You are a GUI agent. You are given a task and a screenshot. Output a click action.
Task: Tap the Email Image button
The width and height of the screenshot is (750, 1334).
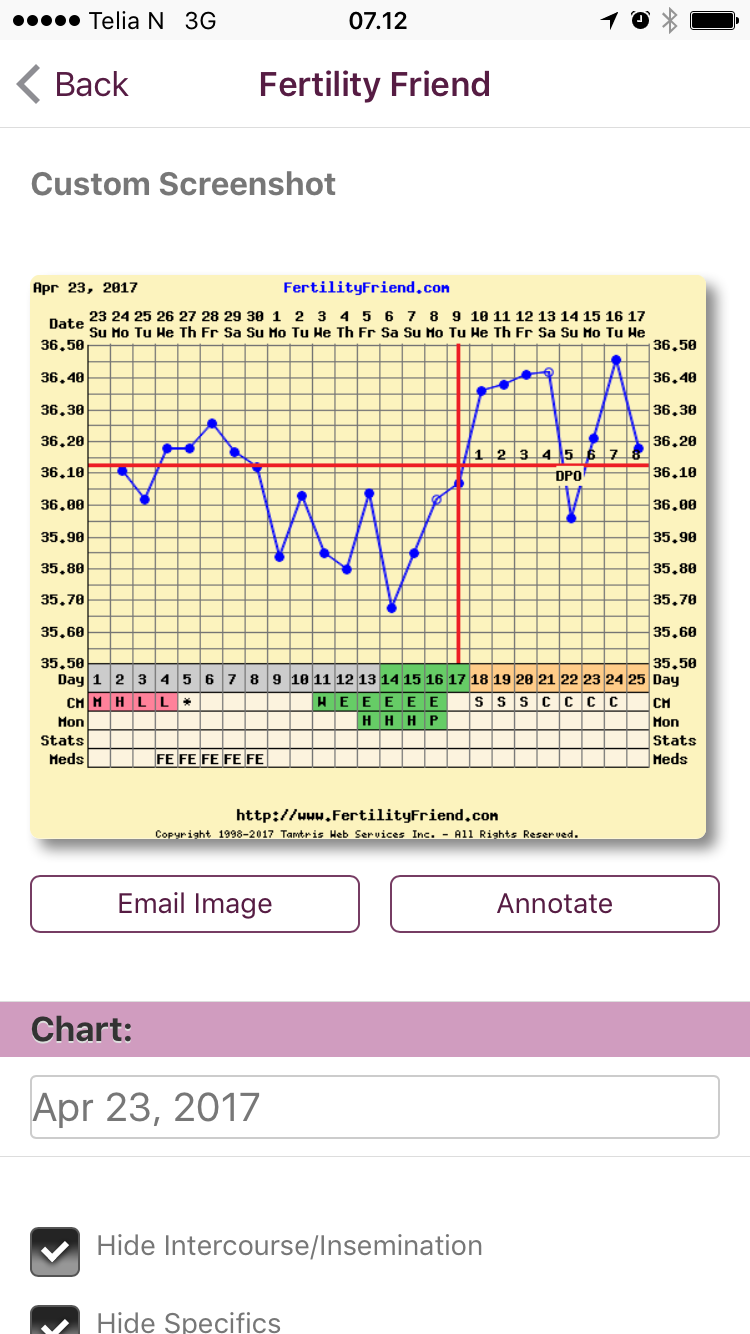195,904
